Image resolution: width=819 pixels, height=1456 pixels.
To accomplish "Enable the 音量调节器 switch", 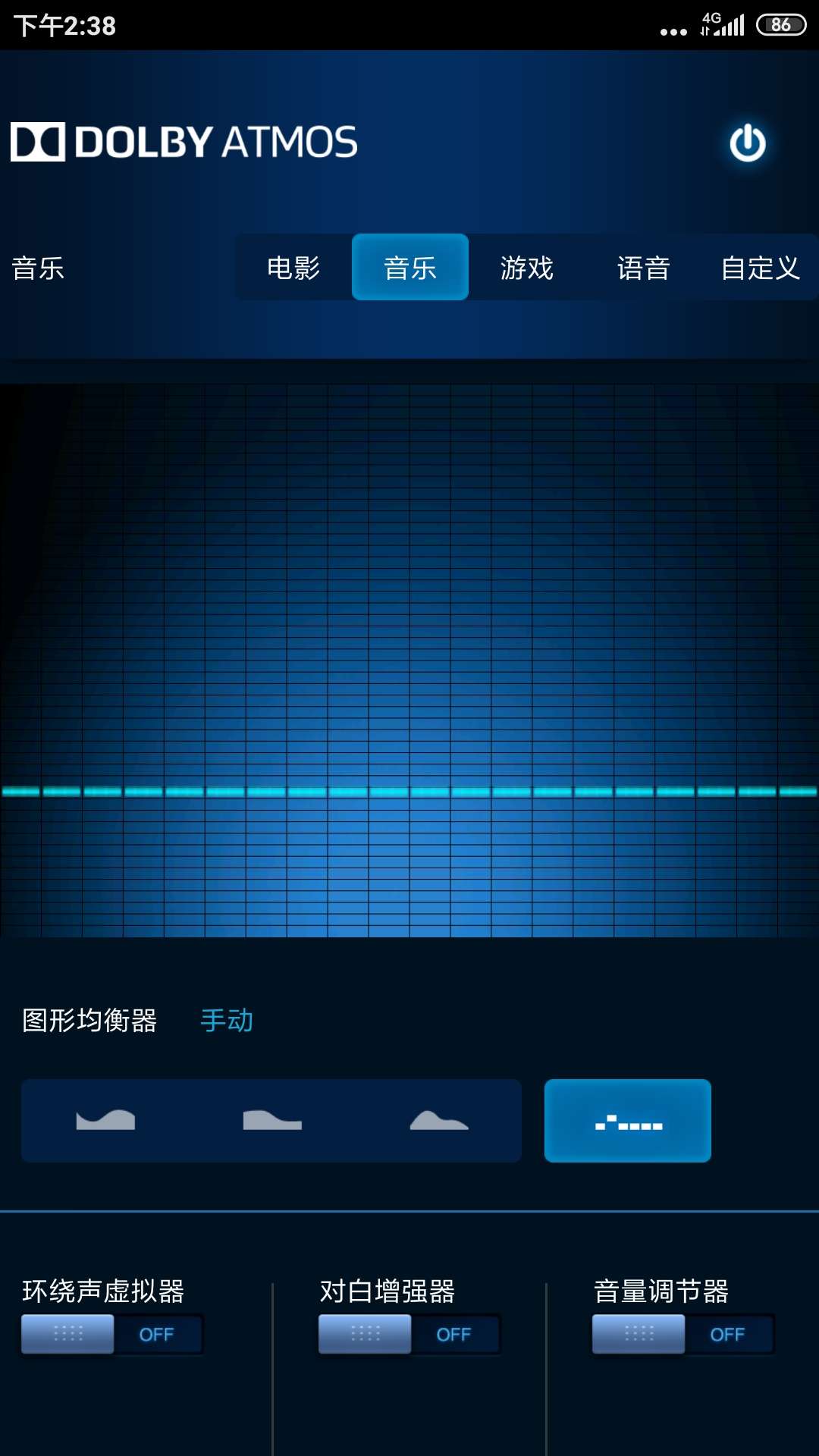I will 683,1334.
